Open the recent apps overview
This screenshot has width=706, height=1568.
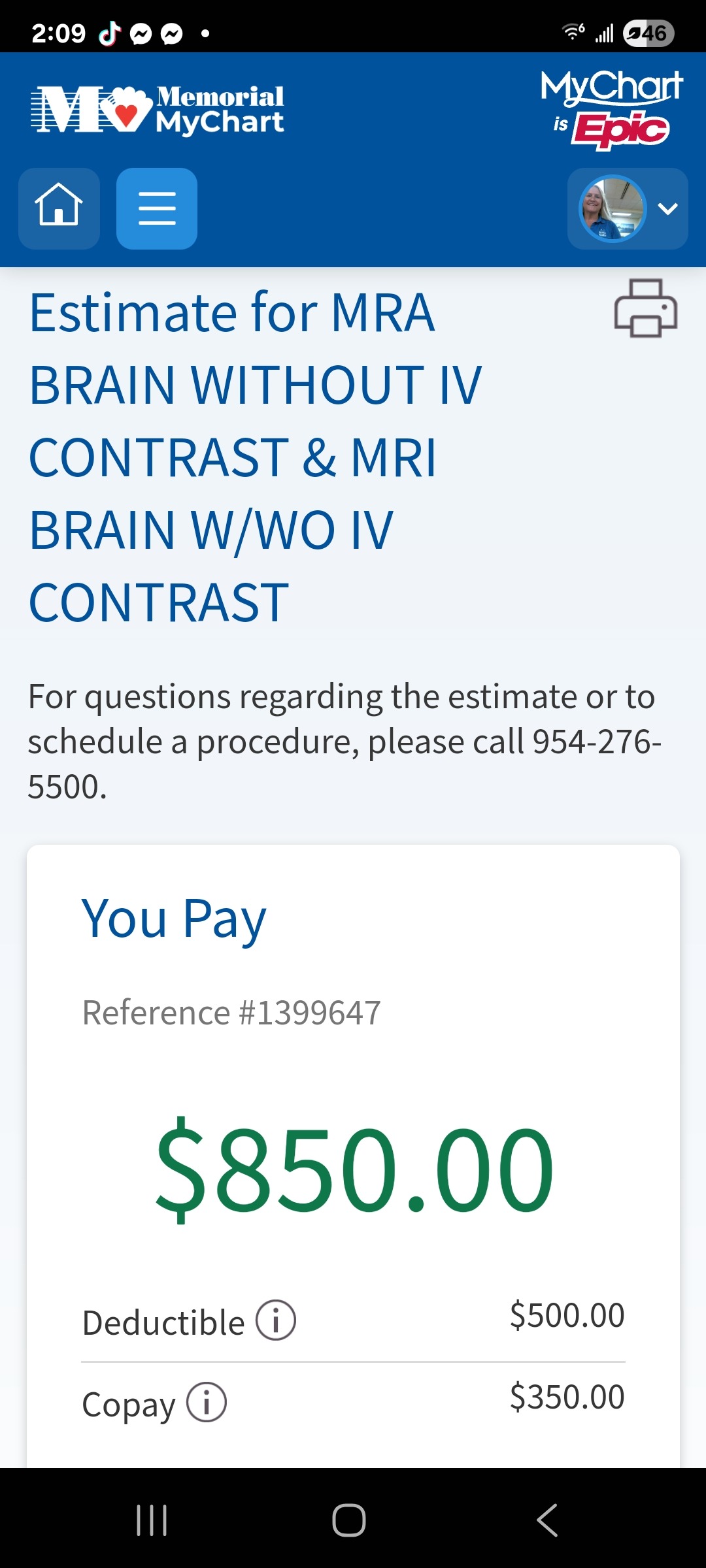[152, 1520]
